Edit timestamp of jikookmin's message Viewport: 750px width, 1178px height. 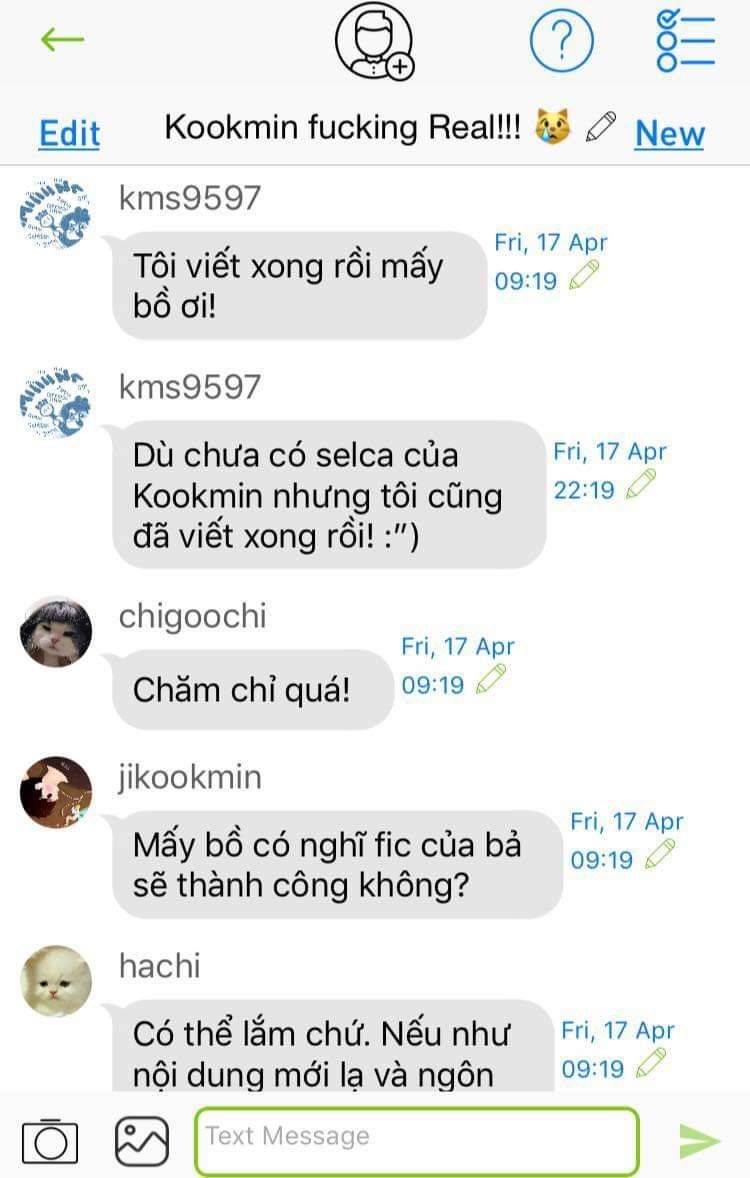[x=660, y=855]
